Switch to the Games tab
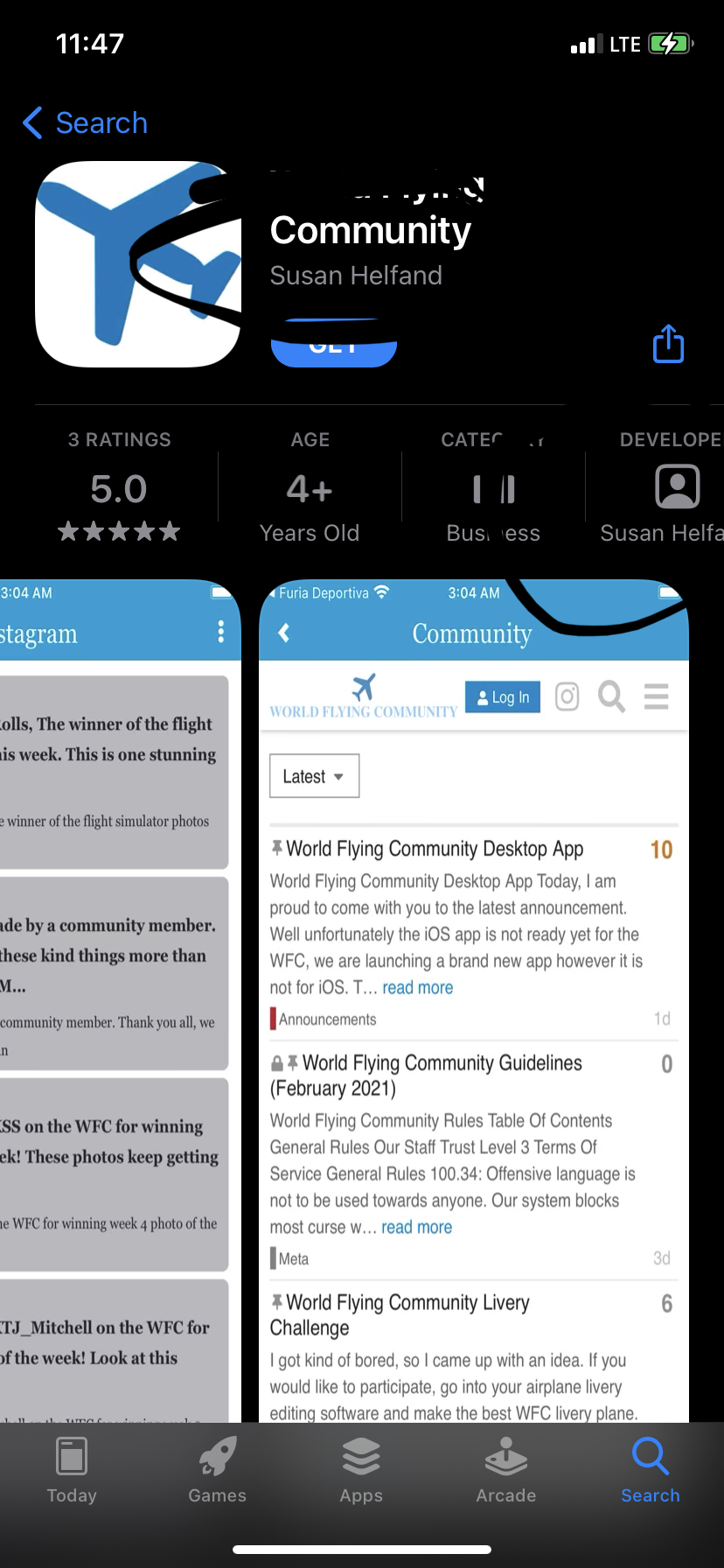This screenshot has height=1568, width=724. pos(217,1470)
